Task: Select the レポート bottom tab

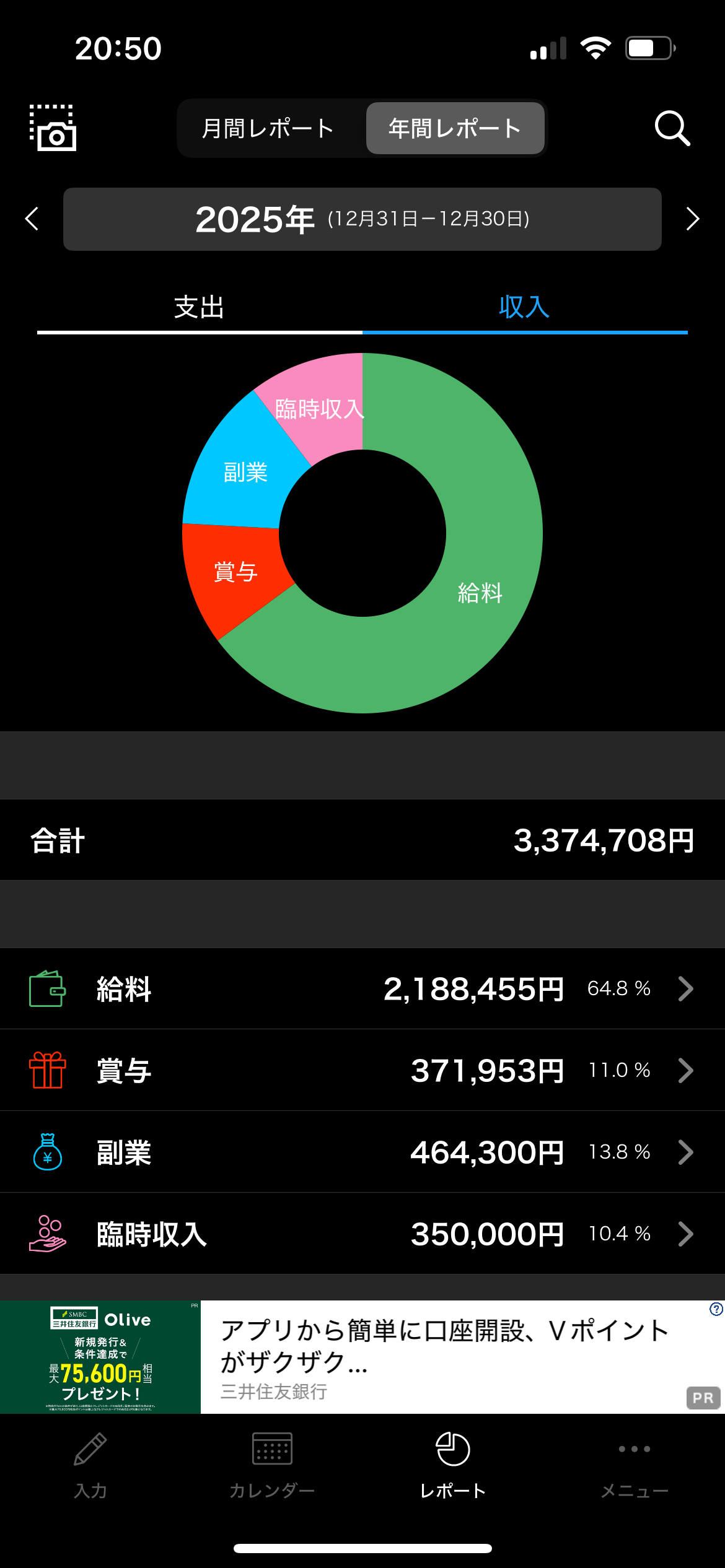Action: coord(453,1465)
